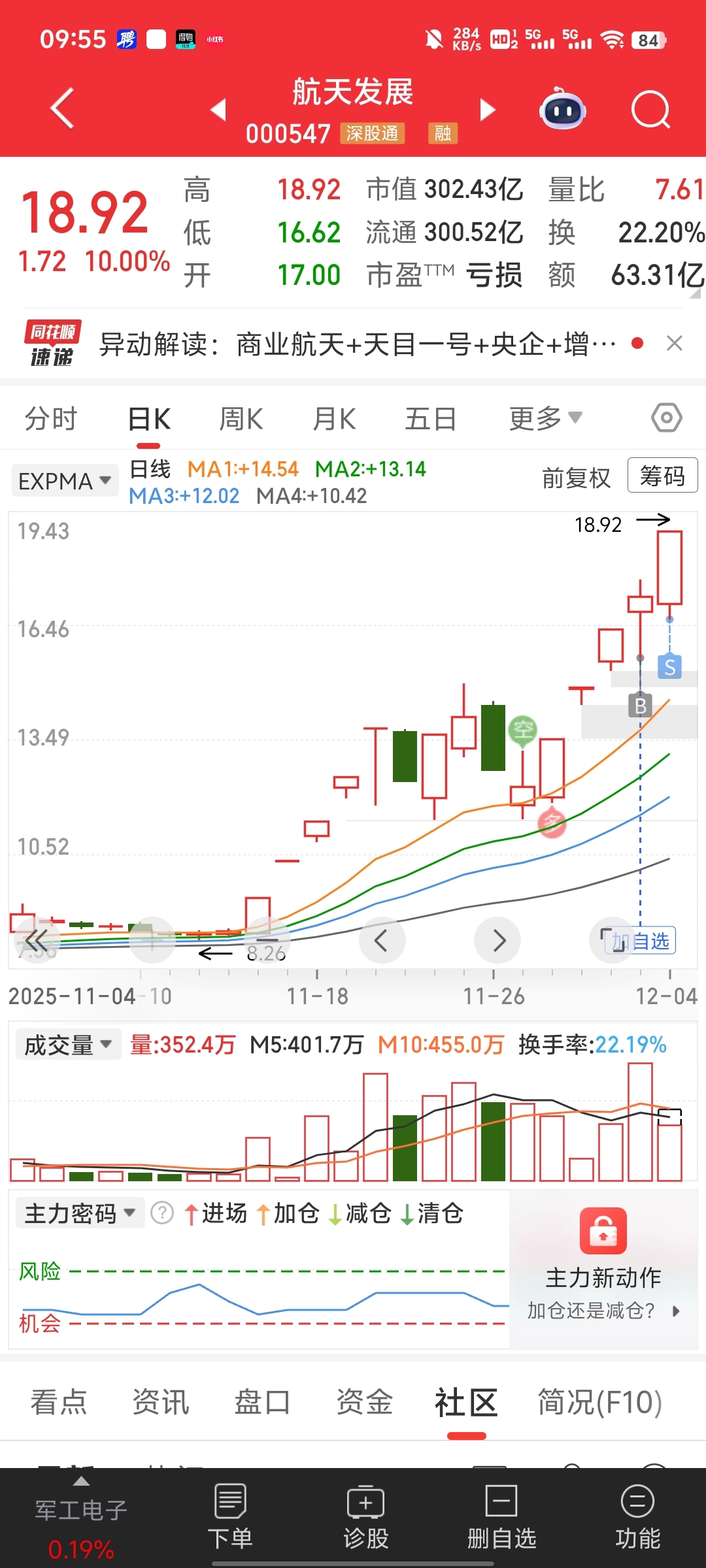Switch to the next stock arrow
Image resolution: width=706 pixels, height=1568 pixels.
487,110
